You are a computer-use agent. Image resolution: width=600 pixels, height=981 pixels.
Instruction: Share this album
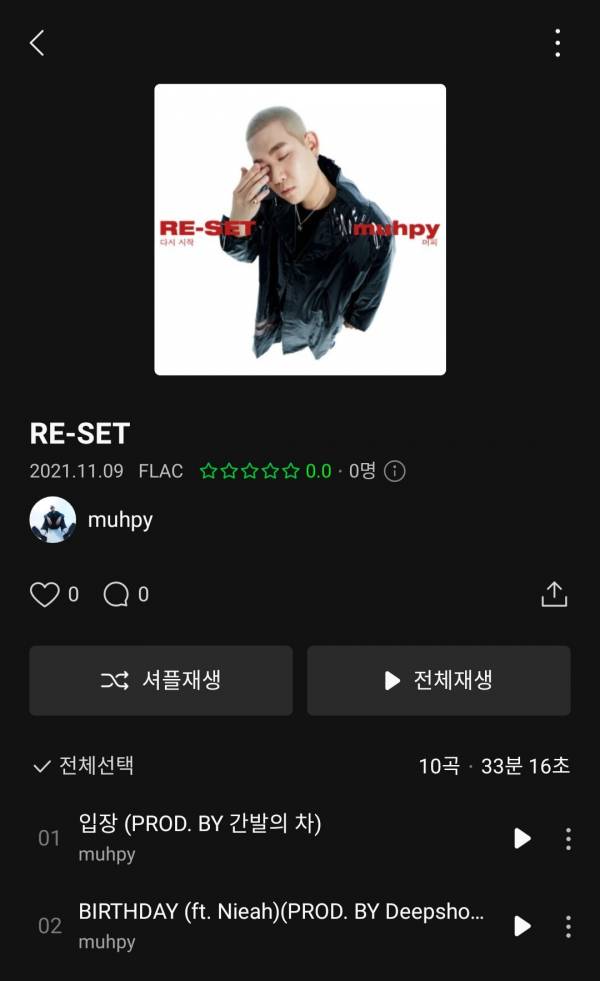(554, 594)
